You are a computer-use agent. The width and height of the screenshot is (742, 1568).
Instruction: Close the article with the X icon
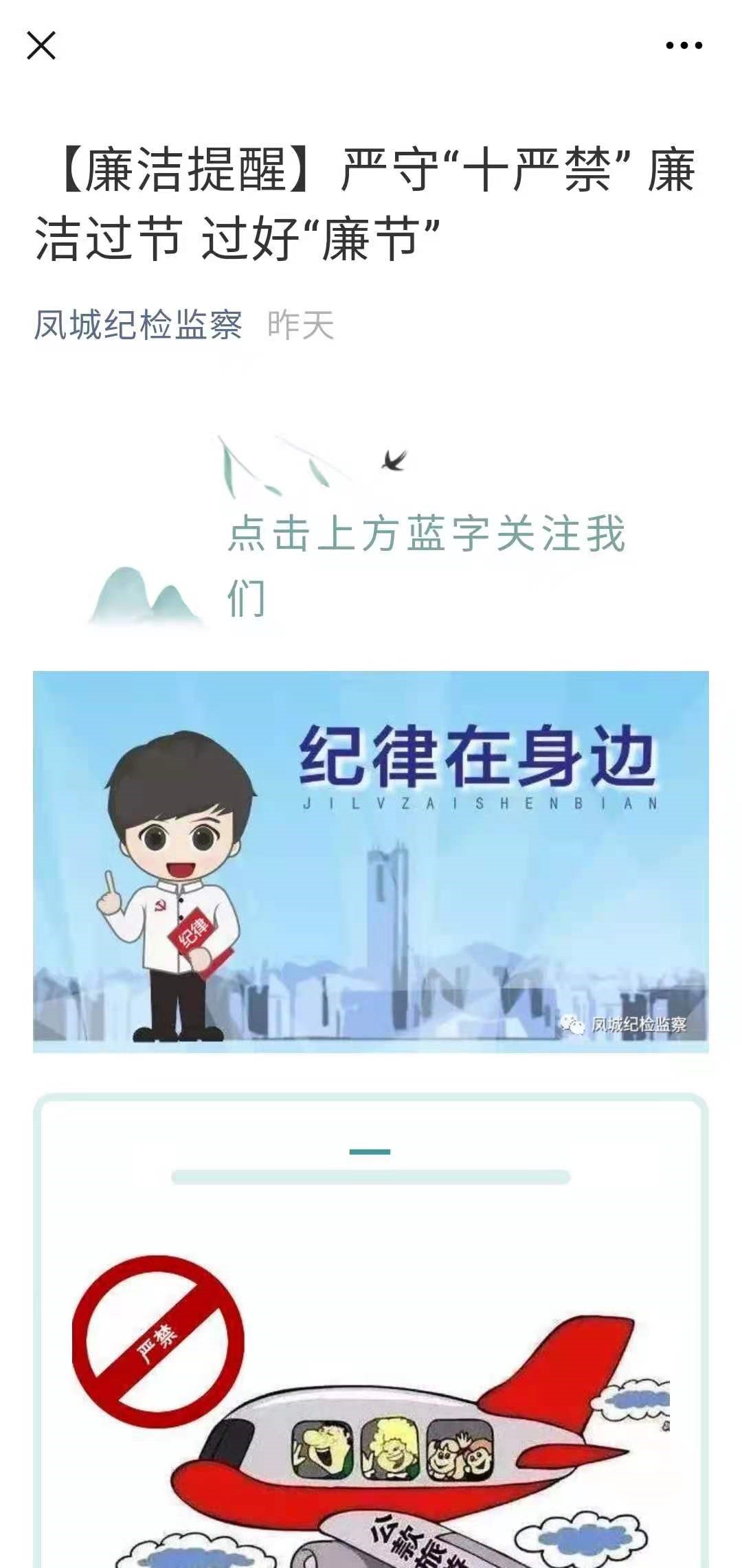41,46
